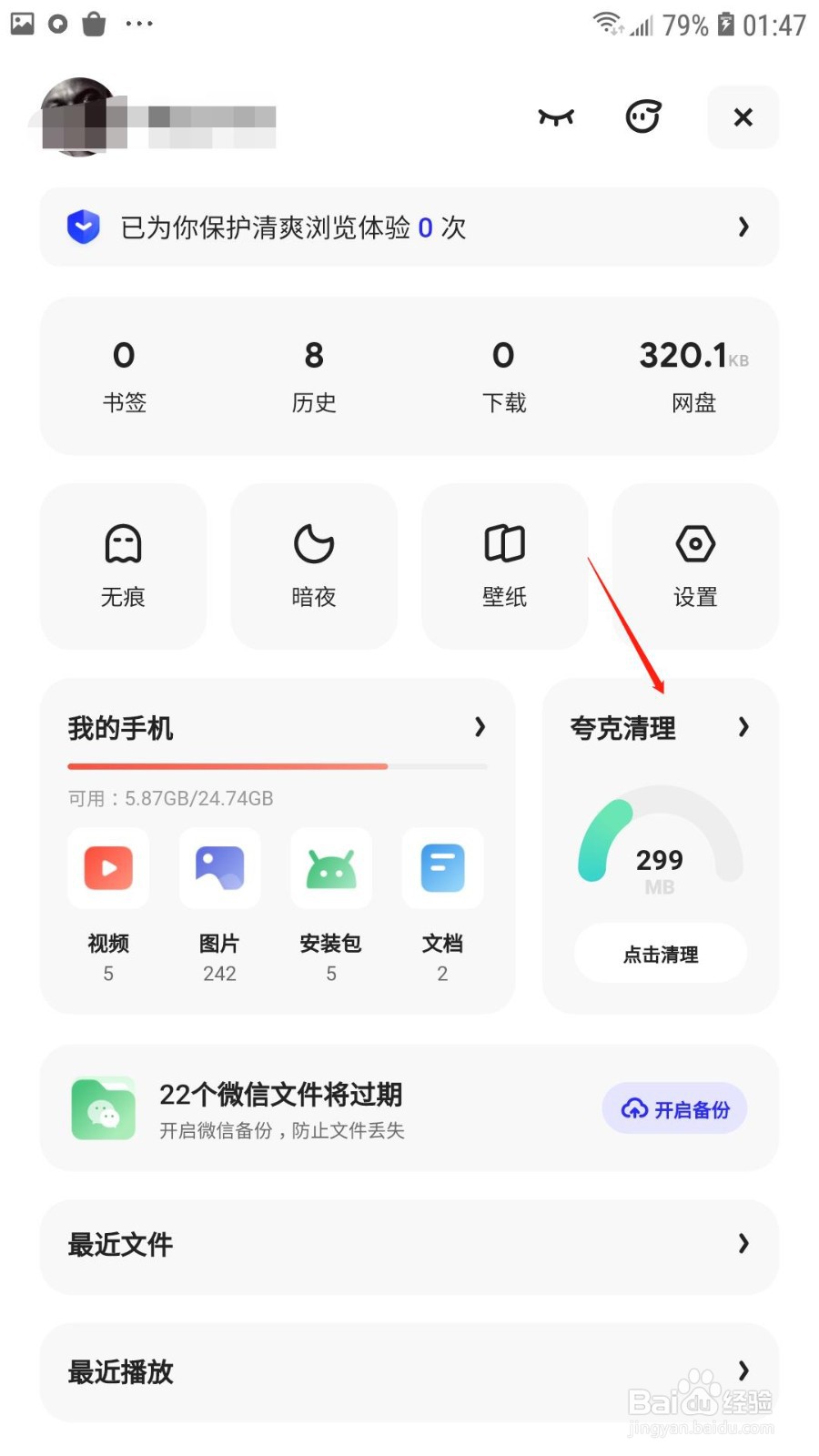Tap 开启备份 to enable backup
This screenshot has width=819, height=1456.
pyautogui.click(x=674, y=1108)
